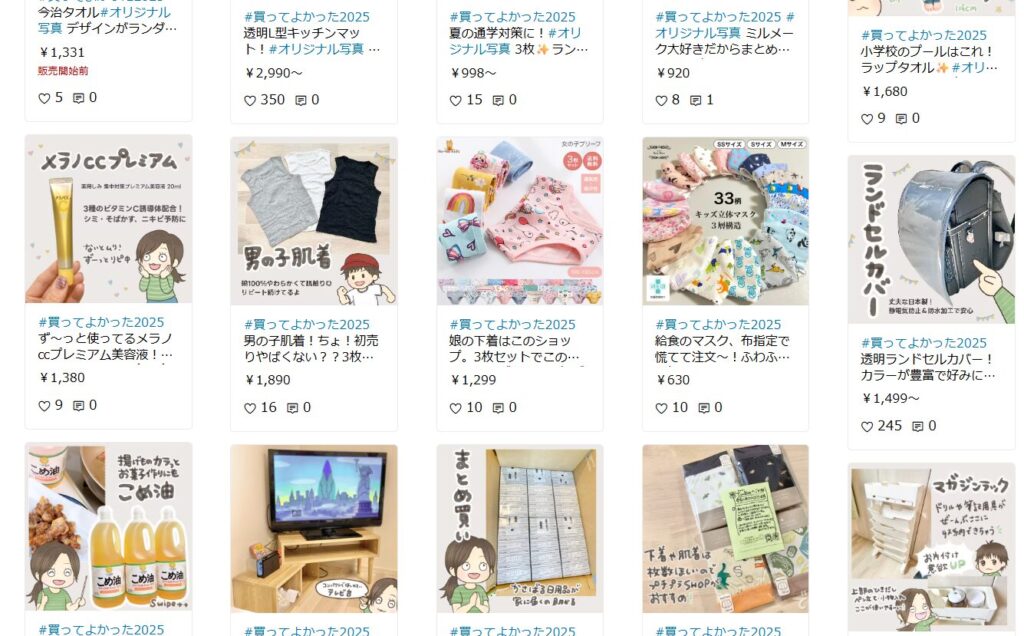Open the メラノCCプレミアム美容液 product card

point(108,220)
